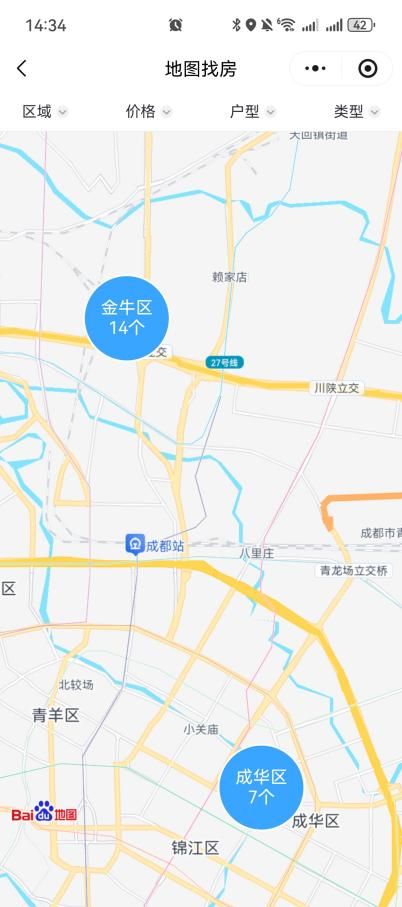Open the mini-program three-dot menu
This screenshot has height=907, width=402.
pyautogui.click(x=315, y=69)
